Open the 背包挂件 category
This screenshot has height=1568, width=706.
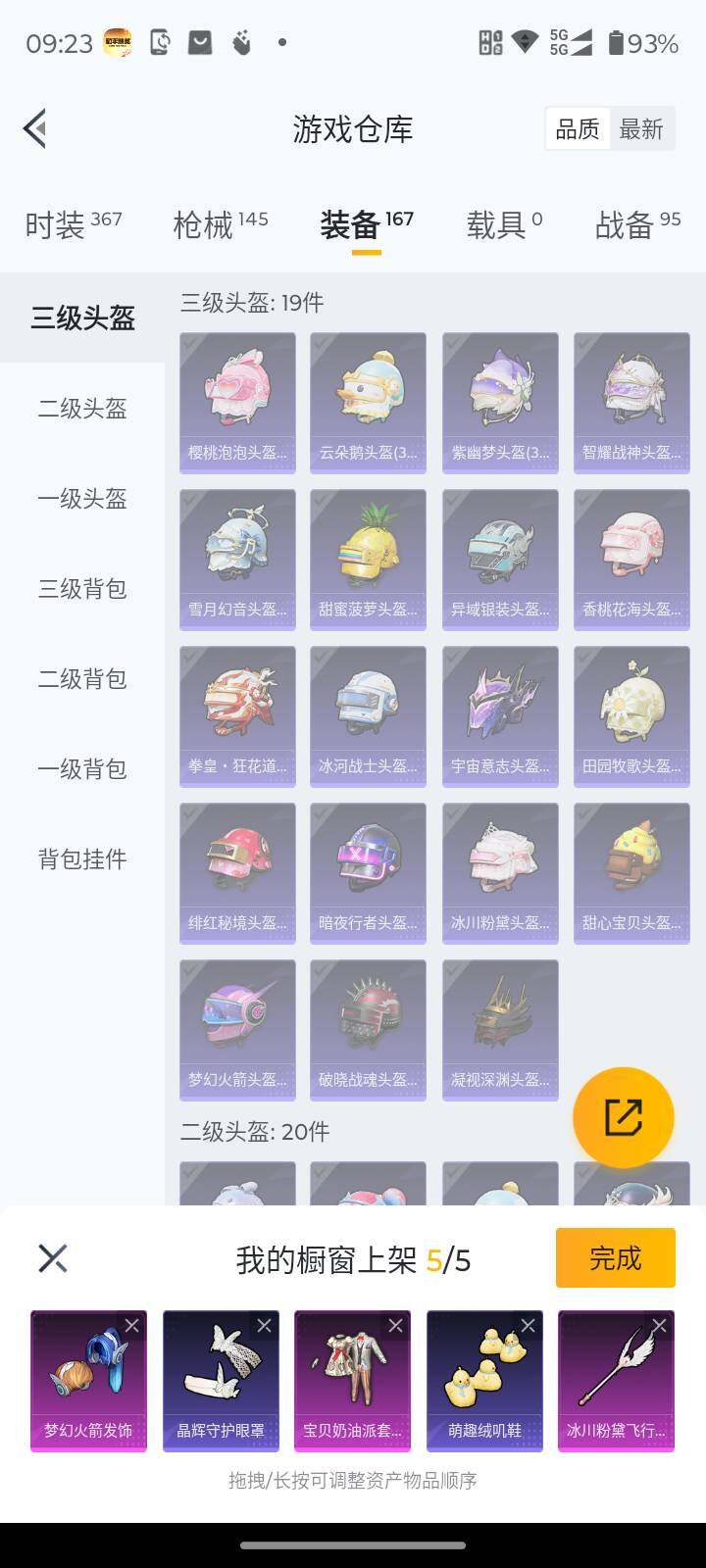[x=82, y=859]
